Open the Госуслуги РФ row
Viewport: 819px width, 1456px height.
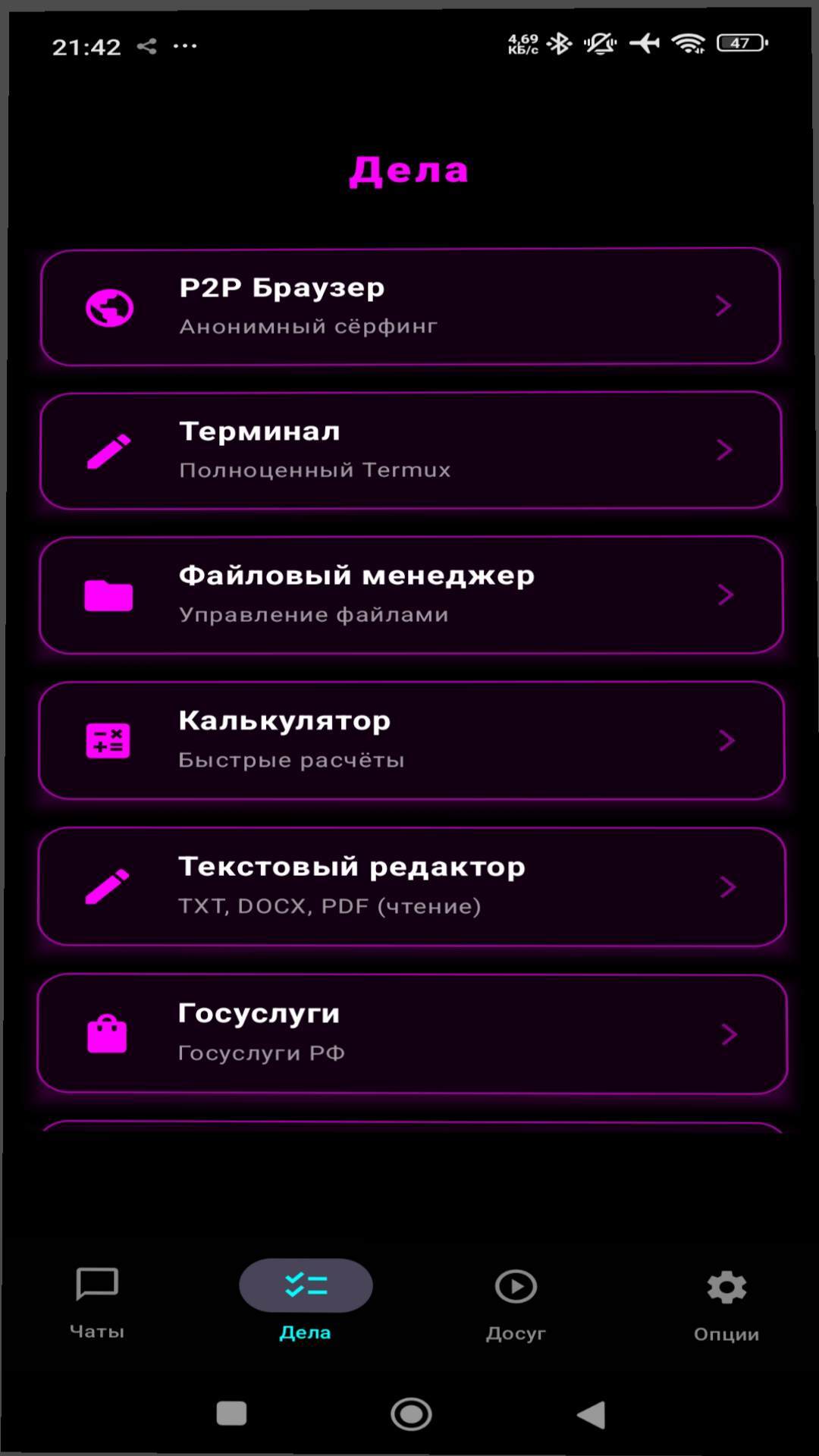click(x=409, y=1034)
